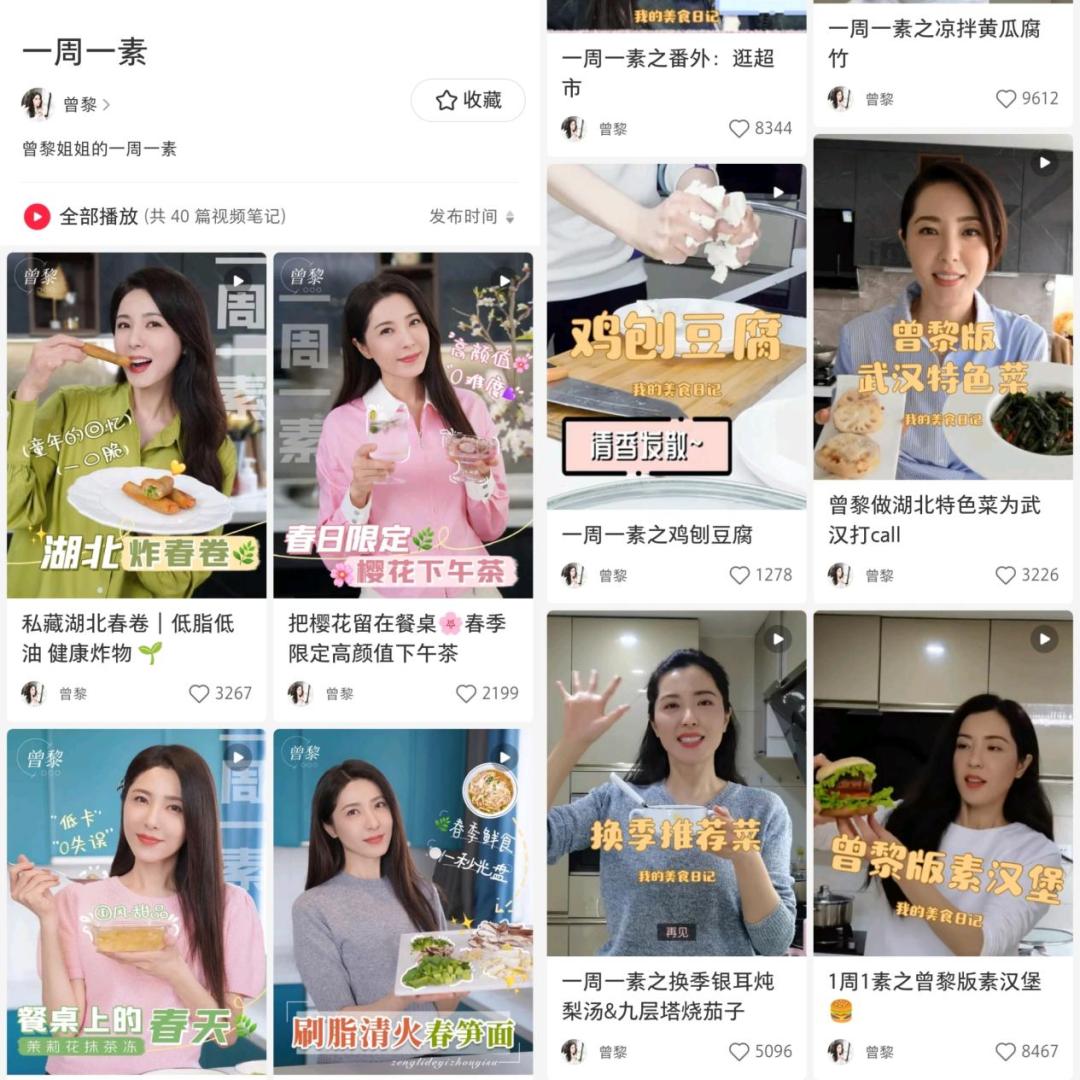Open the 刷脂清火春笋面 video
The width and height of the screenshot is (1080, 1080).
click(403, 900)
